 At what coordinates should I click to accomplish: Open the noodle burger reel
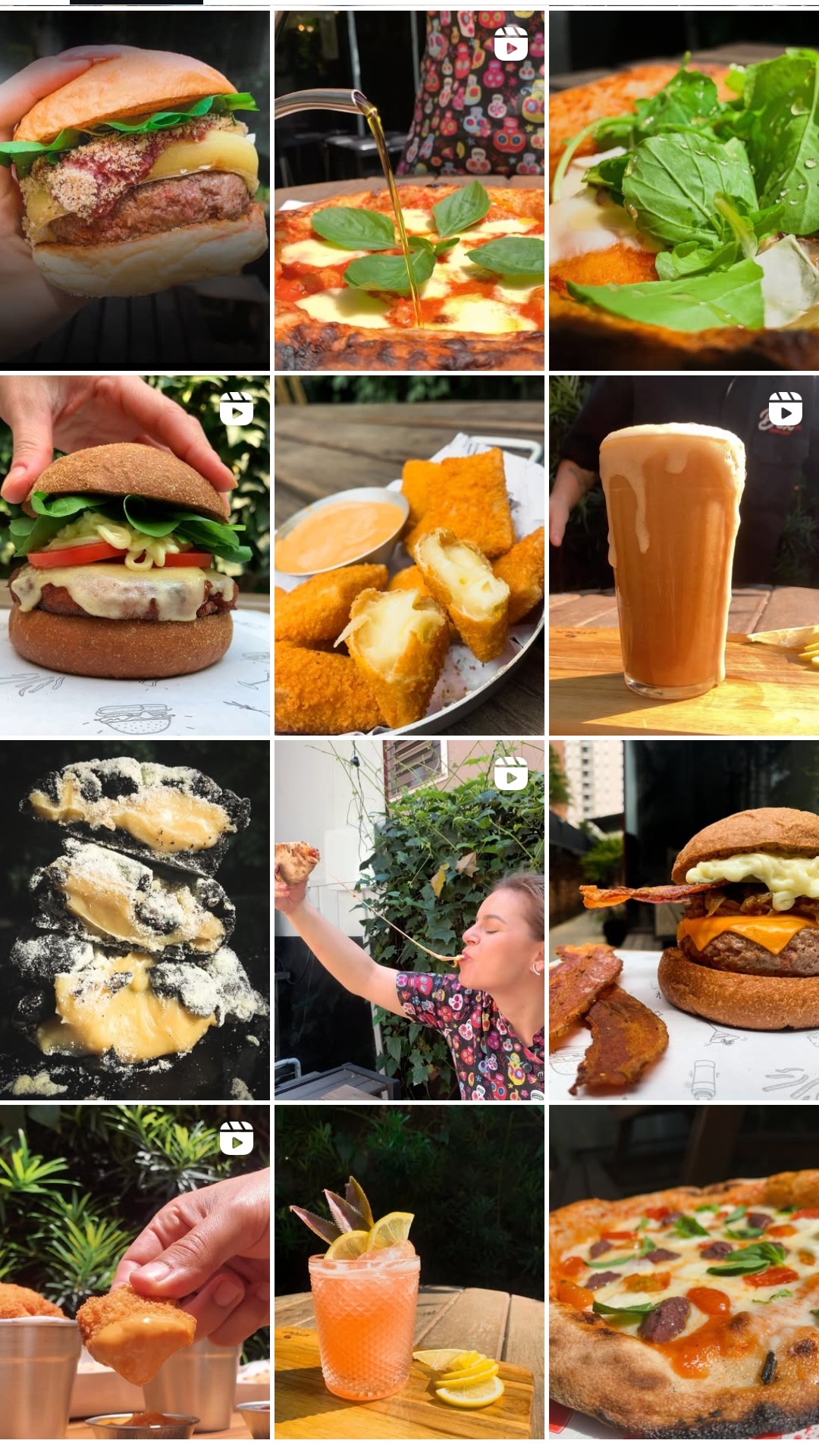coord(135,555)
